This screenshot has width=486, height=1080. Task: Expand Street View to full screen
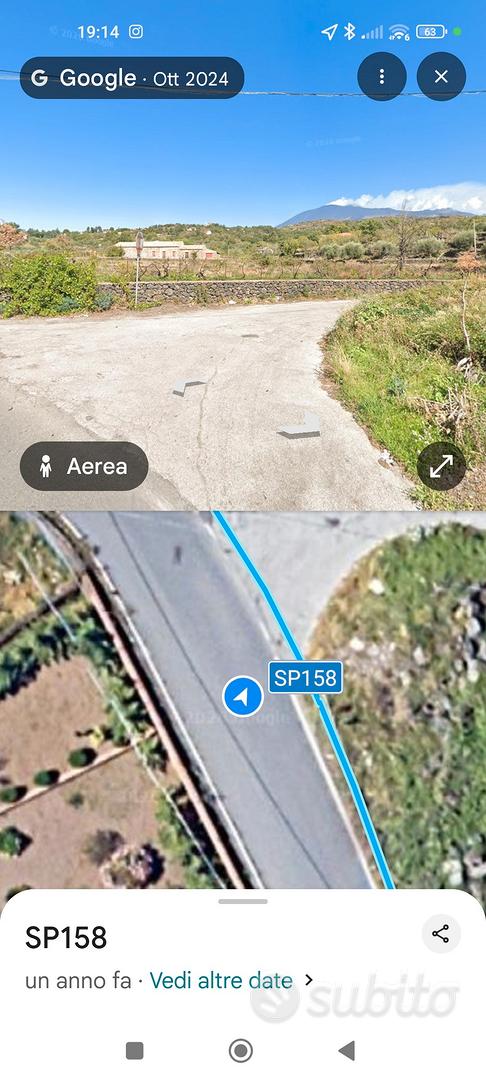pos(441,466)
